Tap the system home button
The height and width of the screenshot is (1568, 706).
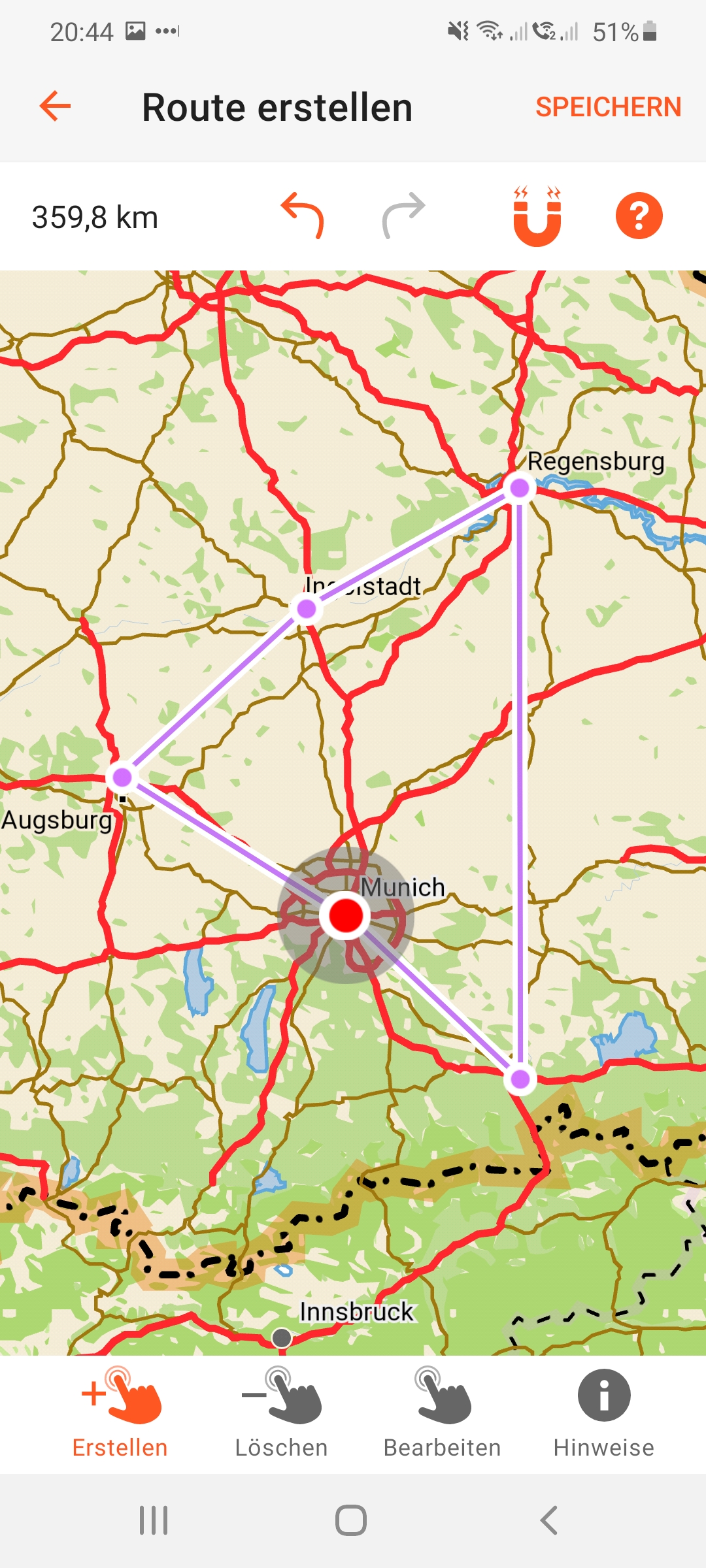[x=351, y=1520]
